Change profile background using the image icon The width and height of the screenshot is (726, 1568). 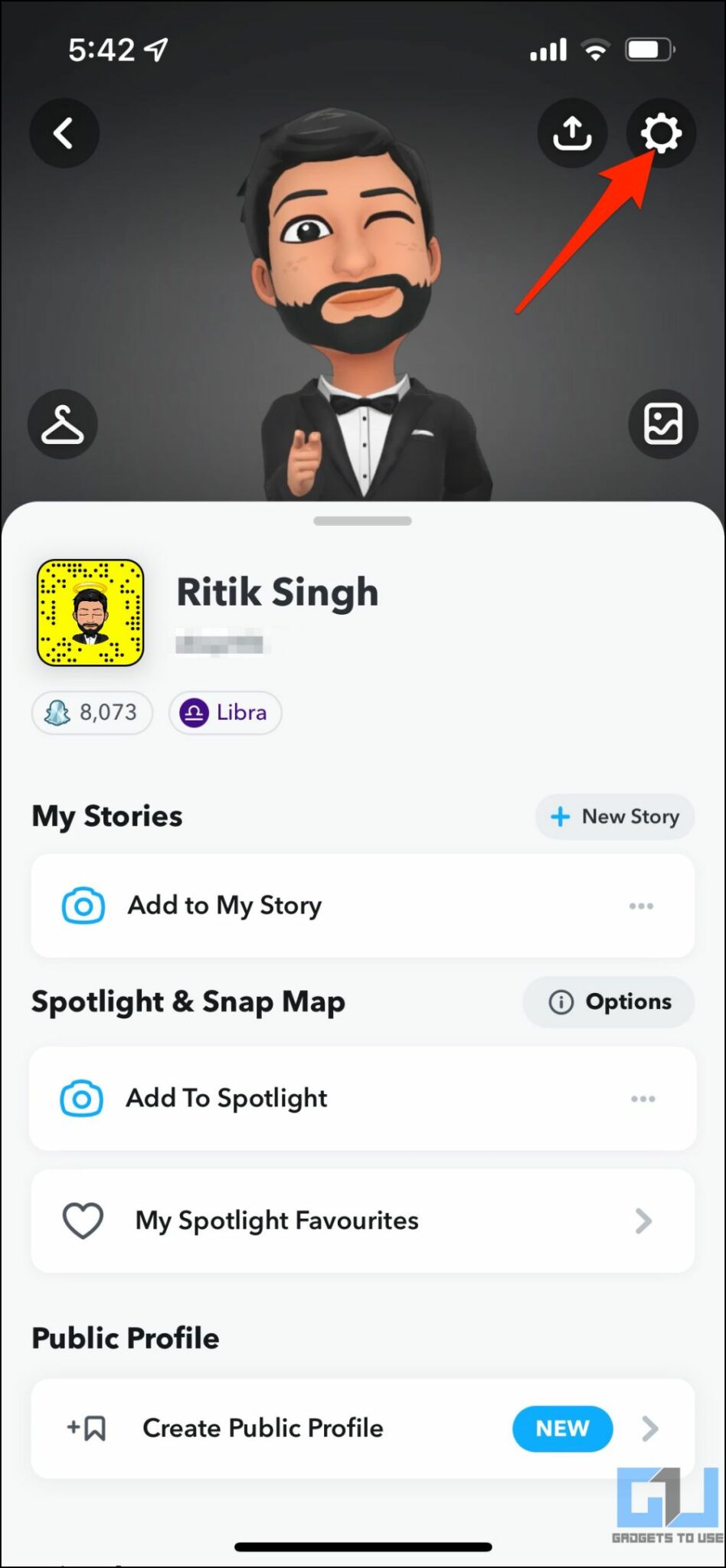pyautogui.click(x=662, y=424)
